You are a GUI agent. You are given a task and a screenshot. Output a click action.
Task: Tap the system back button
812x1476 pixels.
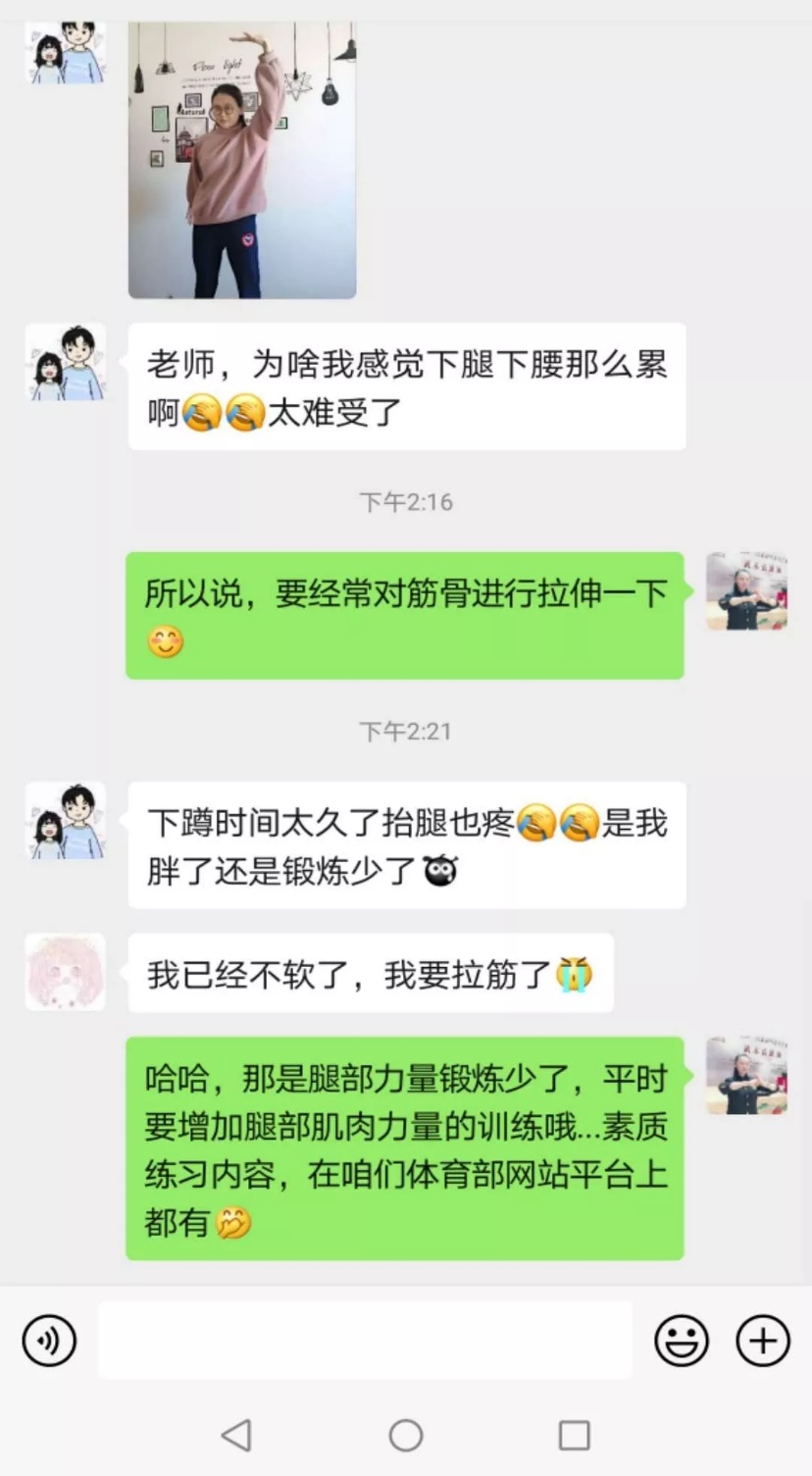click(x=236, y=1436)
